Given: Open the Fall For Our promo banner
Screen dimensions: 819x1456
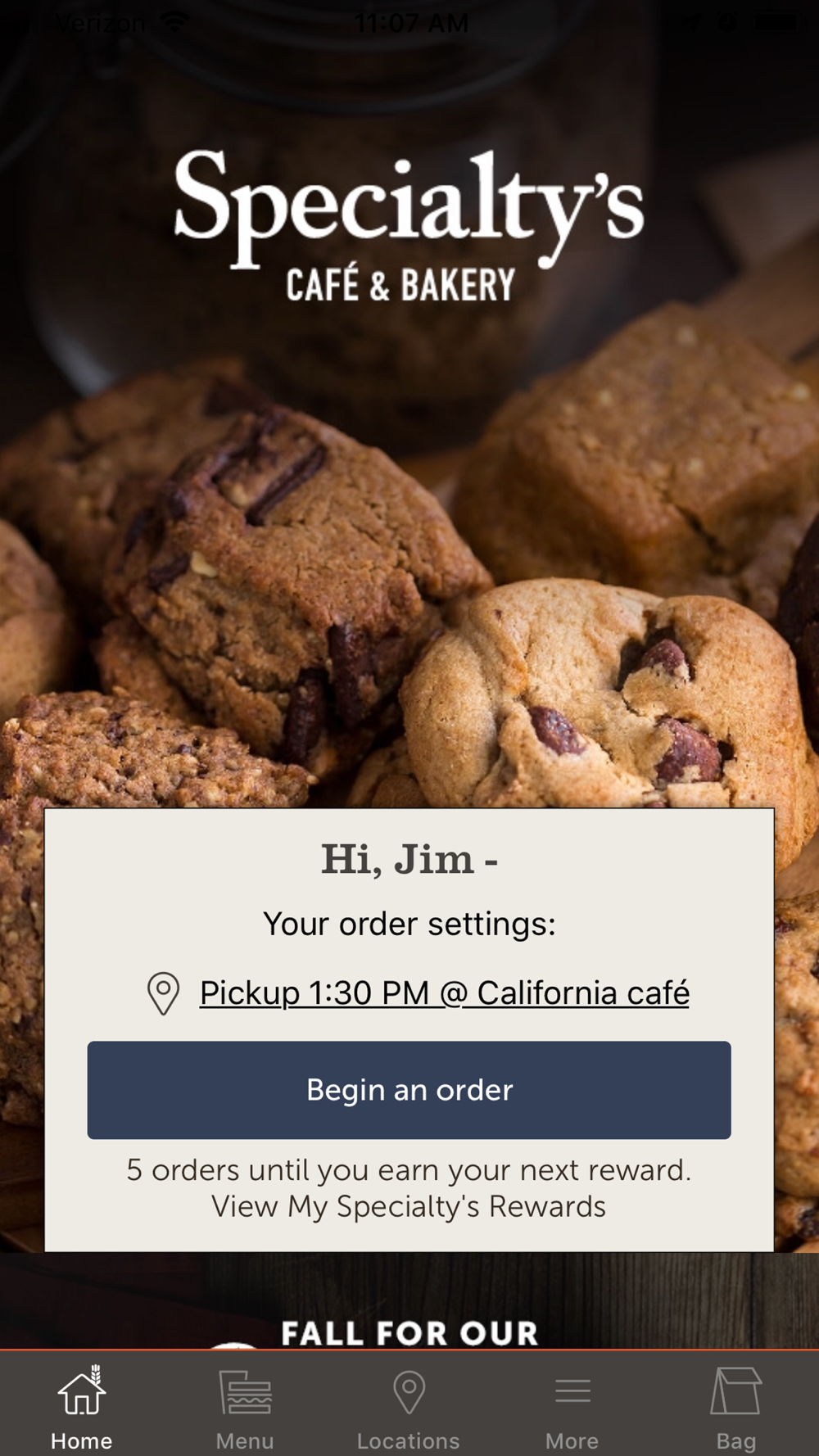Looking at the screenshot, I should click(409, 1301).
